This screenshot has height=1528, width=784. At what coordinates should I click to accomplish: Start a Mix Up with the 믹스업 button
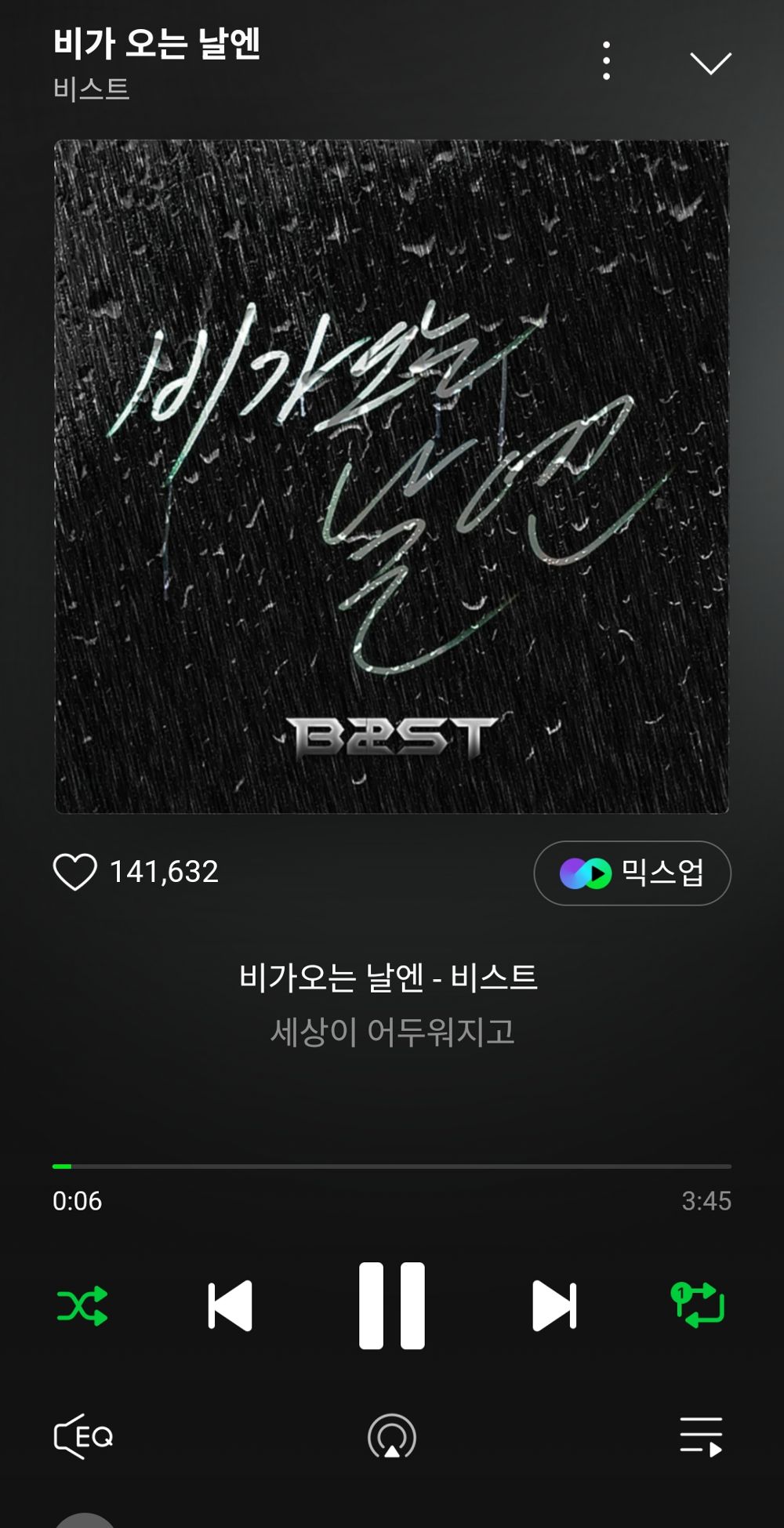[632, 872]
